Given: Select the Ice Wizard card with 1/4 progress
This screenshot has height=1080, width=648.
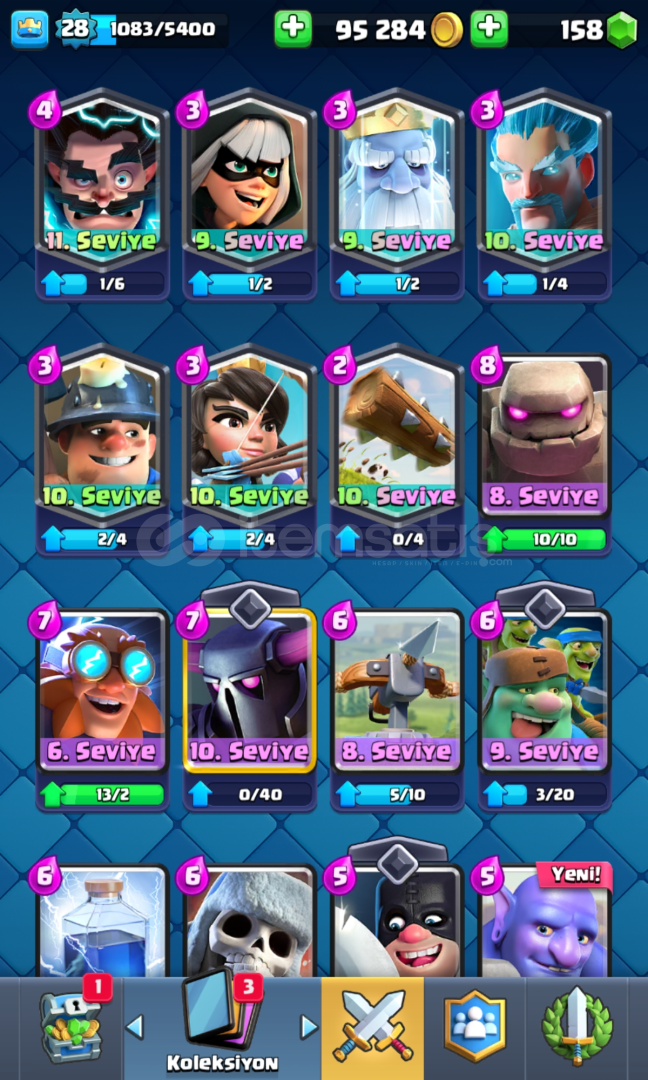Looking at the screenshot, I should pyautogui.click(x=544, y=195).
